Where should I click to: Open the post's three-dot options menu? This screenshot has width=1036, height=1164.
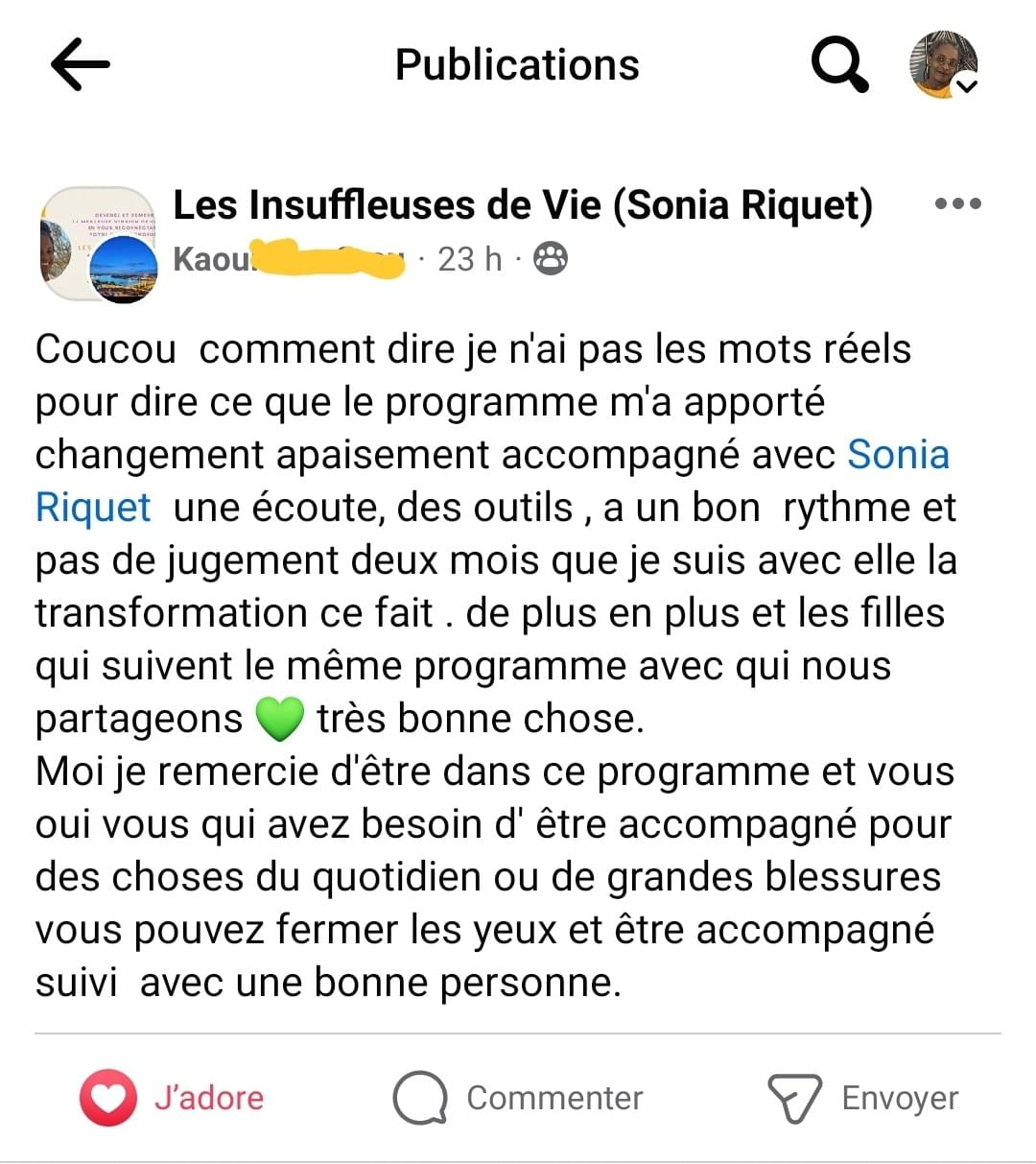pyautogui.click(x=957, y=203)
